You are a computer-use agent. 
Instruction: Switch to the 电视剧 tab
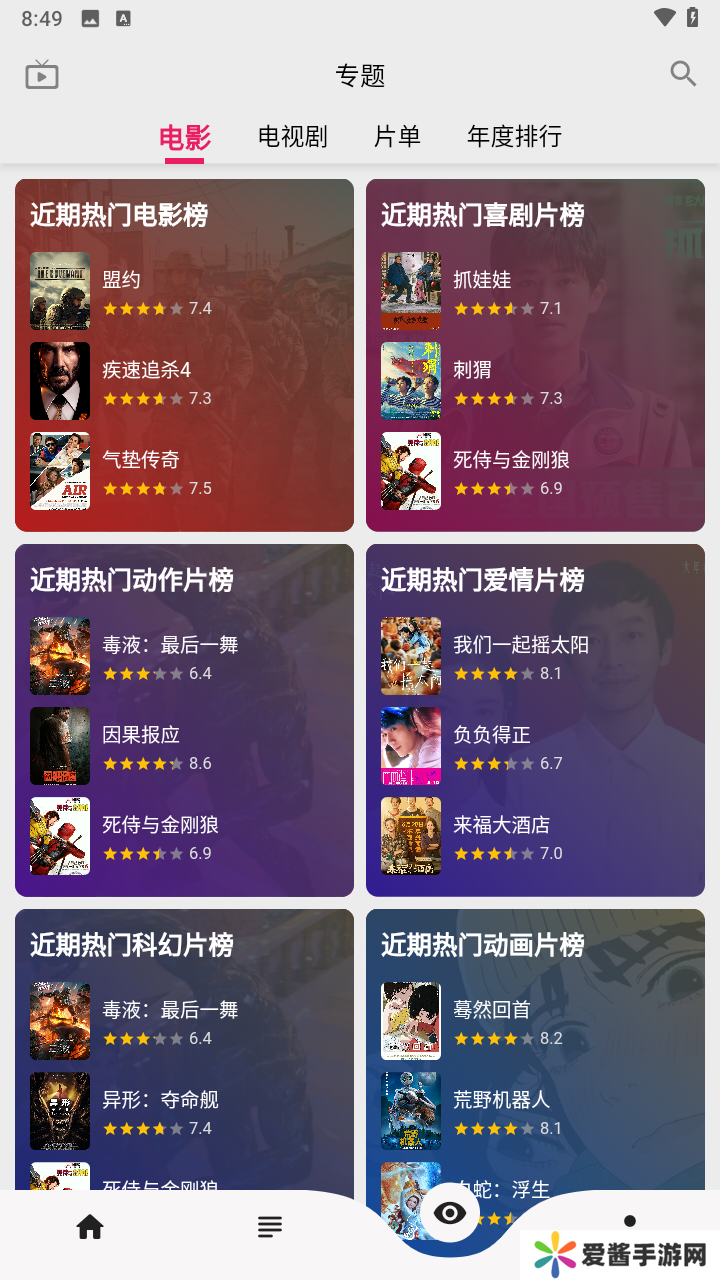[x=292, y=137]
